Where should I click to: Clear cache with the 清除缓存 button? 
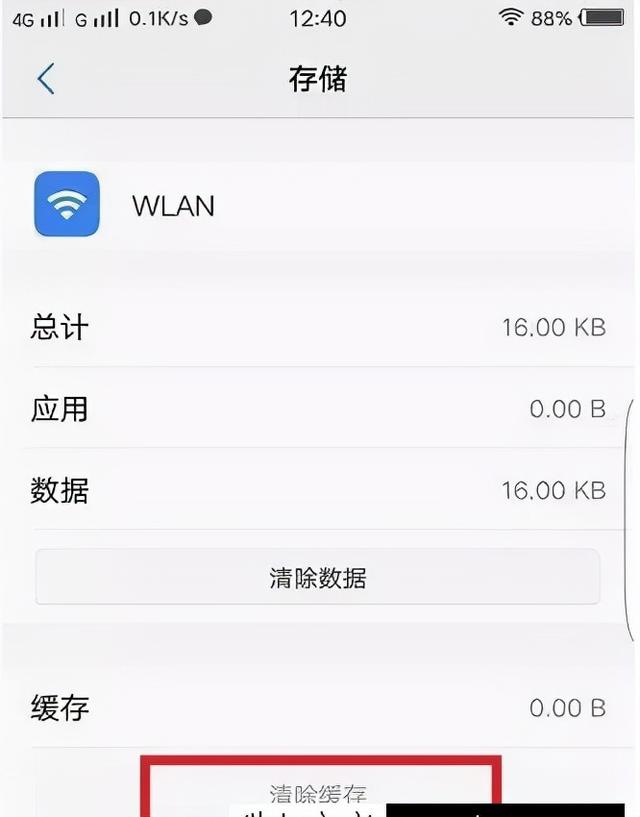click(x=318, y=795)
